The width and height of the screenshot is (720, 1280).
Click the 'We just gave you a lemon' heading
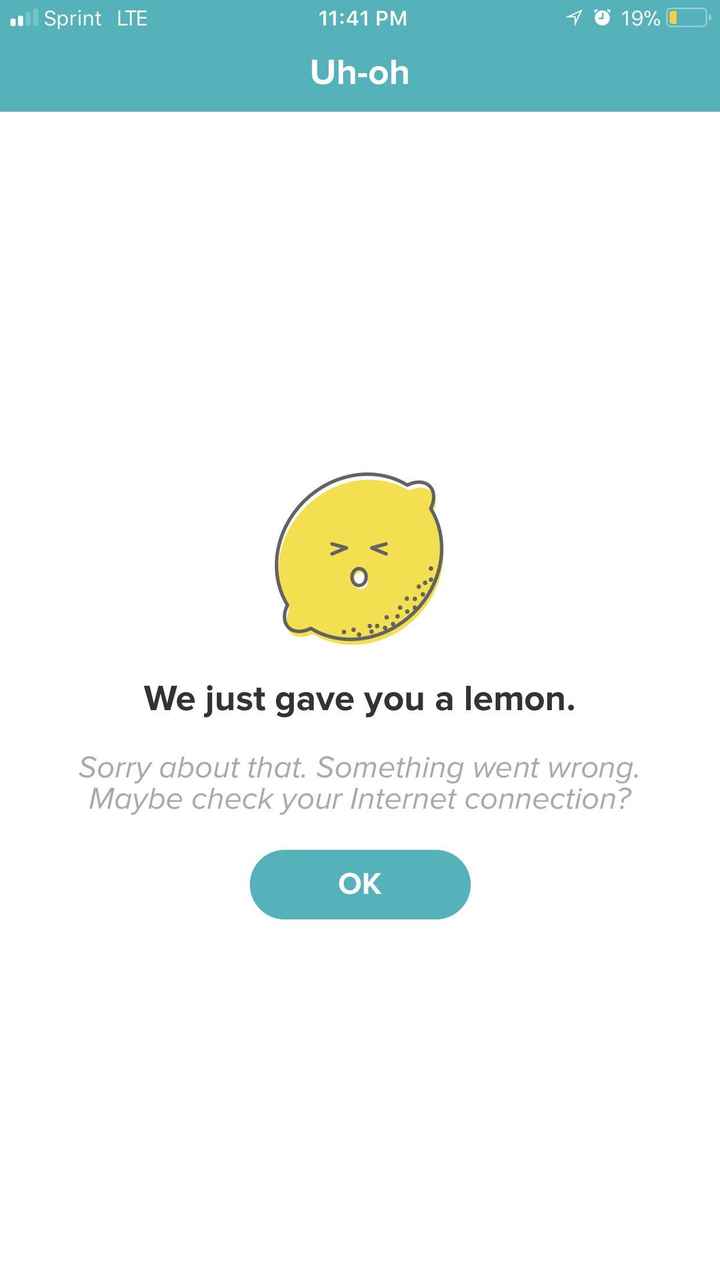point(360,698)
